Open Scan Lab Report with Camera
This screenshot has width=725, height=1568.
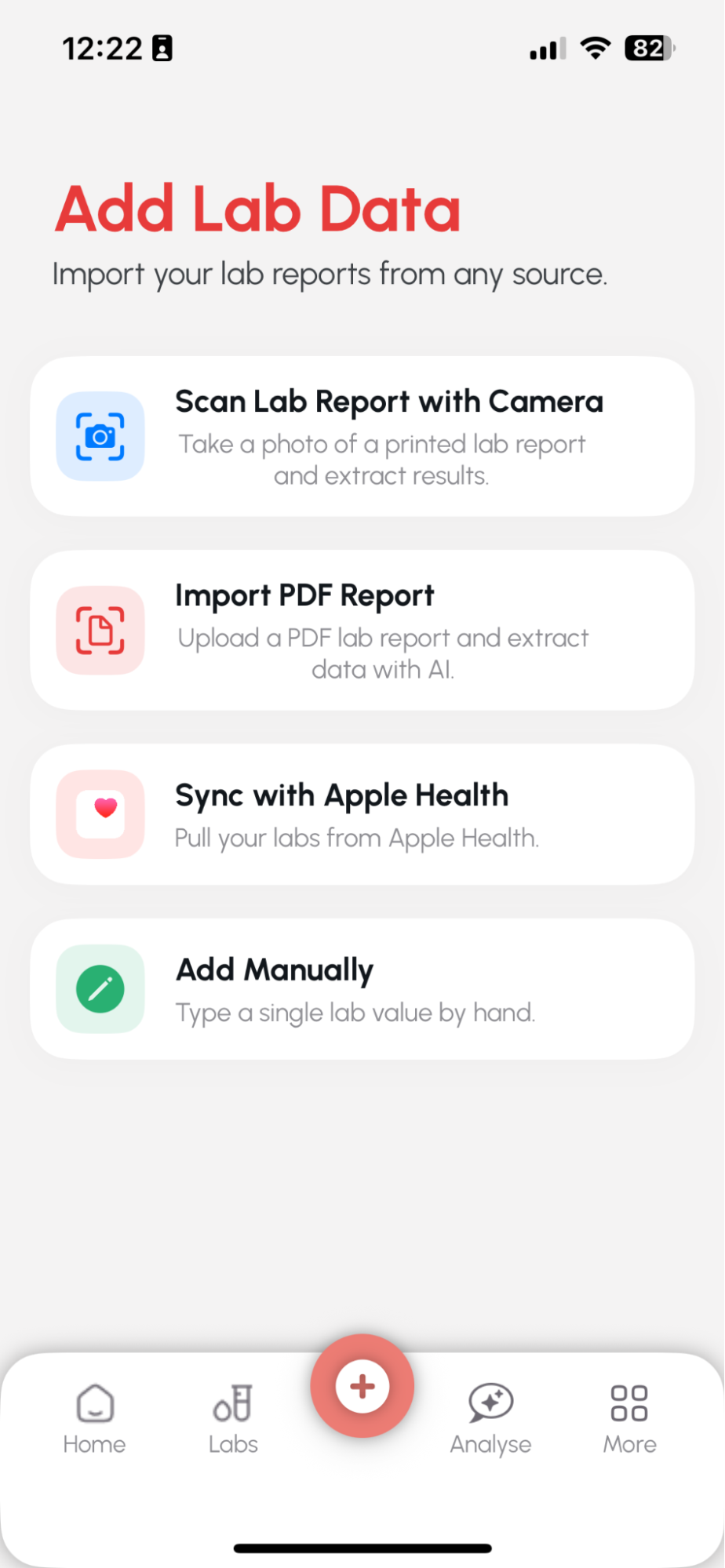362,436
